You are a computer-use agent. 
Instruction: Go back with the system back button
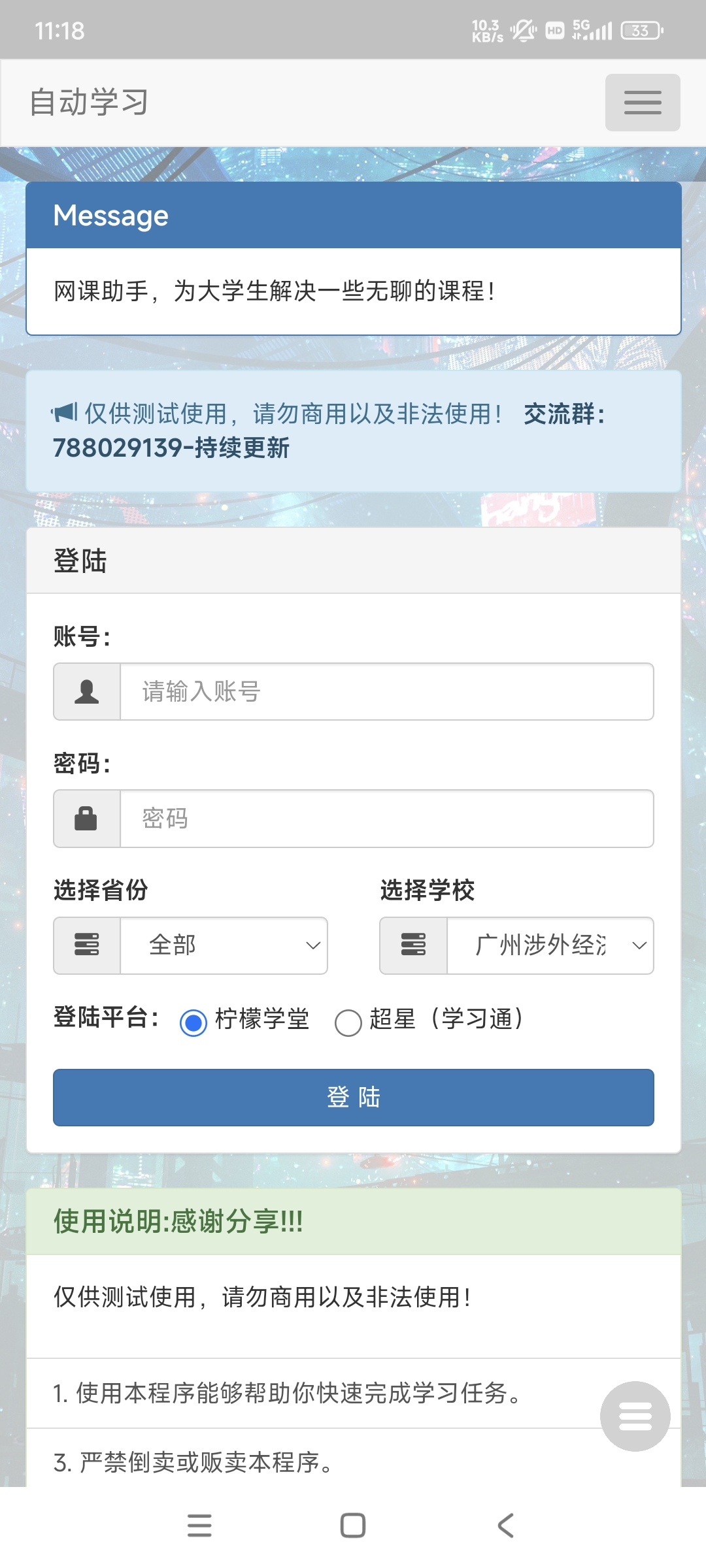[505, 1526]
